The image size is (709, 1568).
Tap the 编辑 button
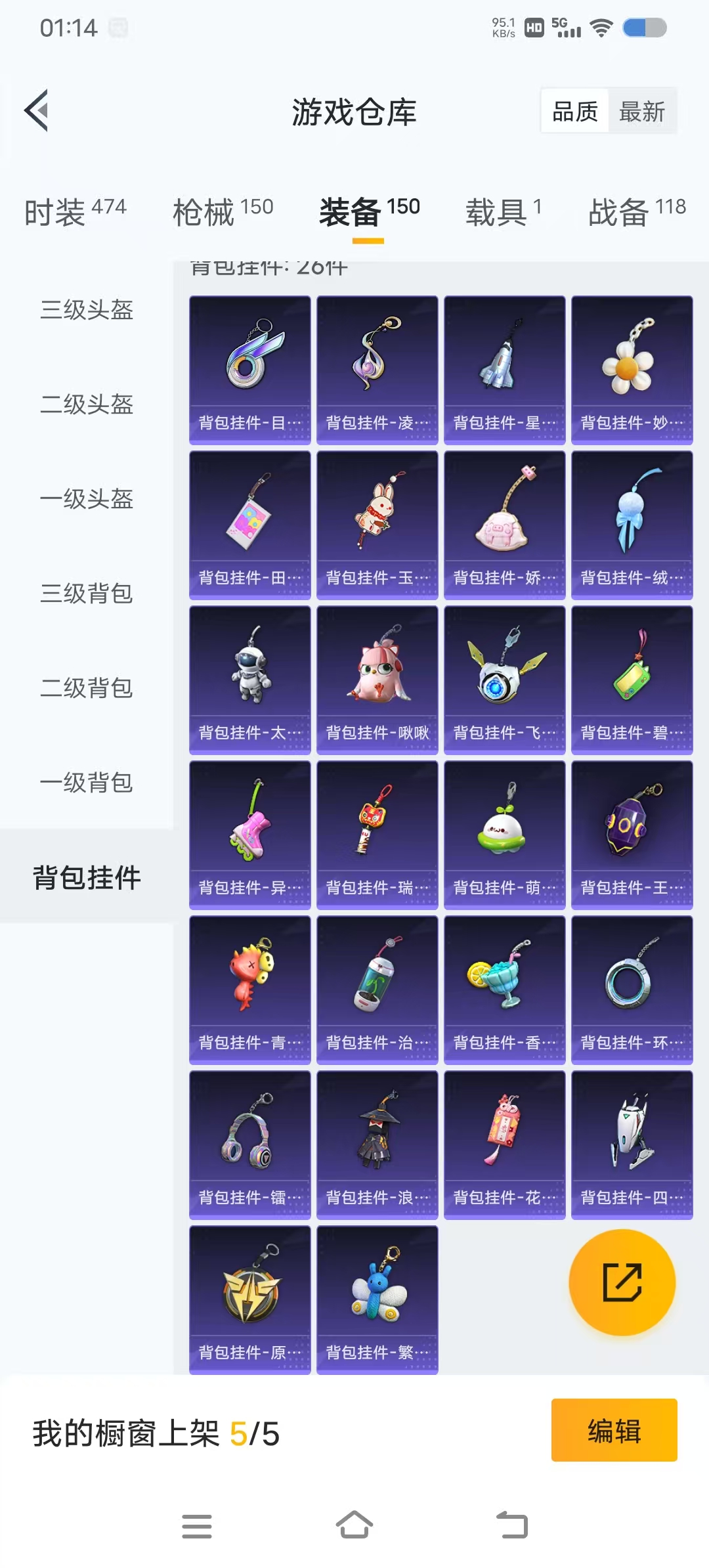pyautogui.click(x=614, y=1430)
